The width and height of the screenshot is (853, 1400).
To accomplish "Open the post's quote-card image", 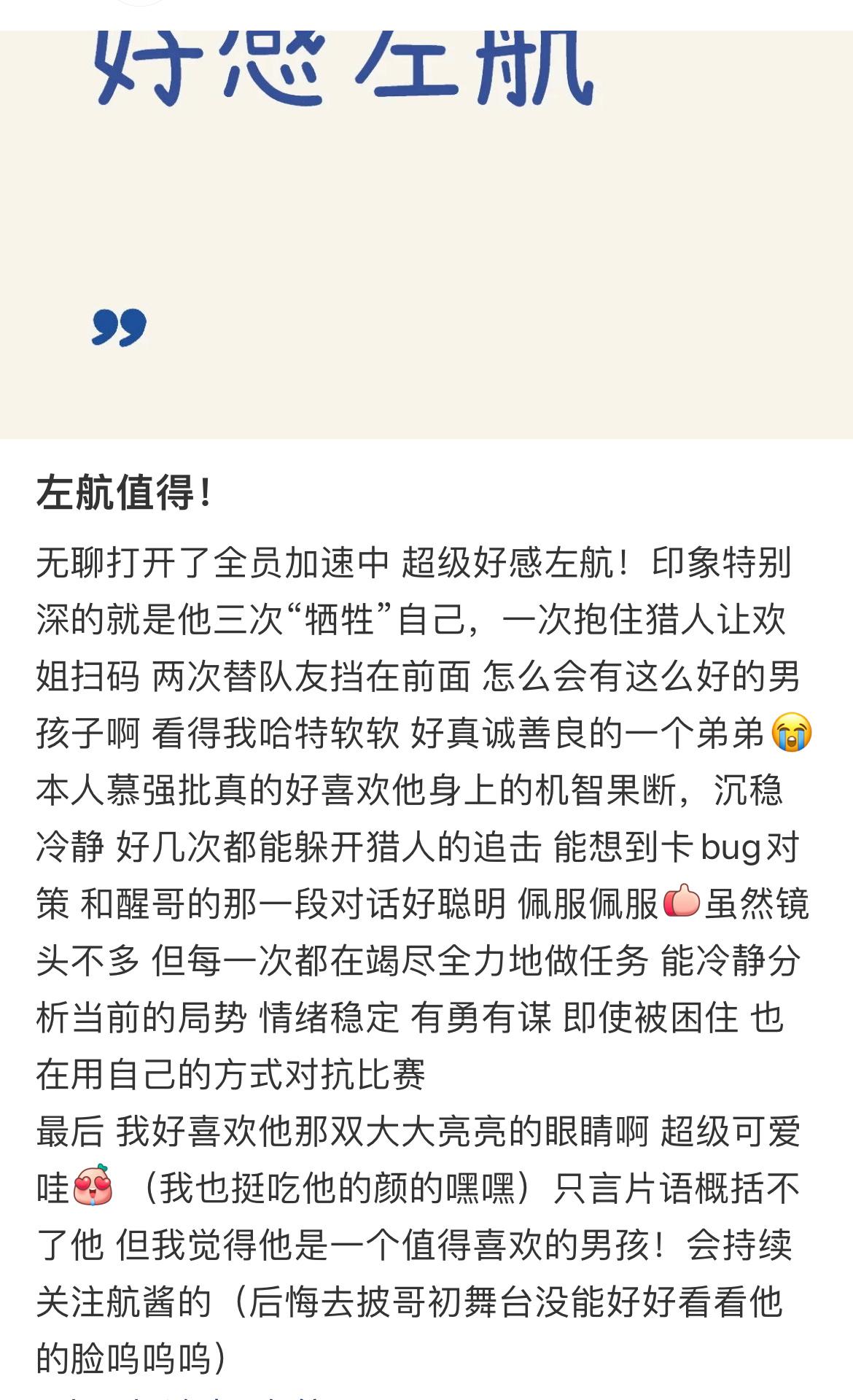I will 426,233.
